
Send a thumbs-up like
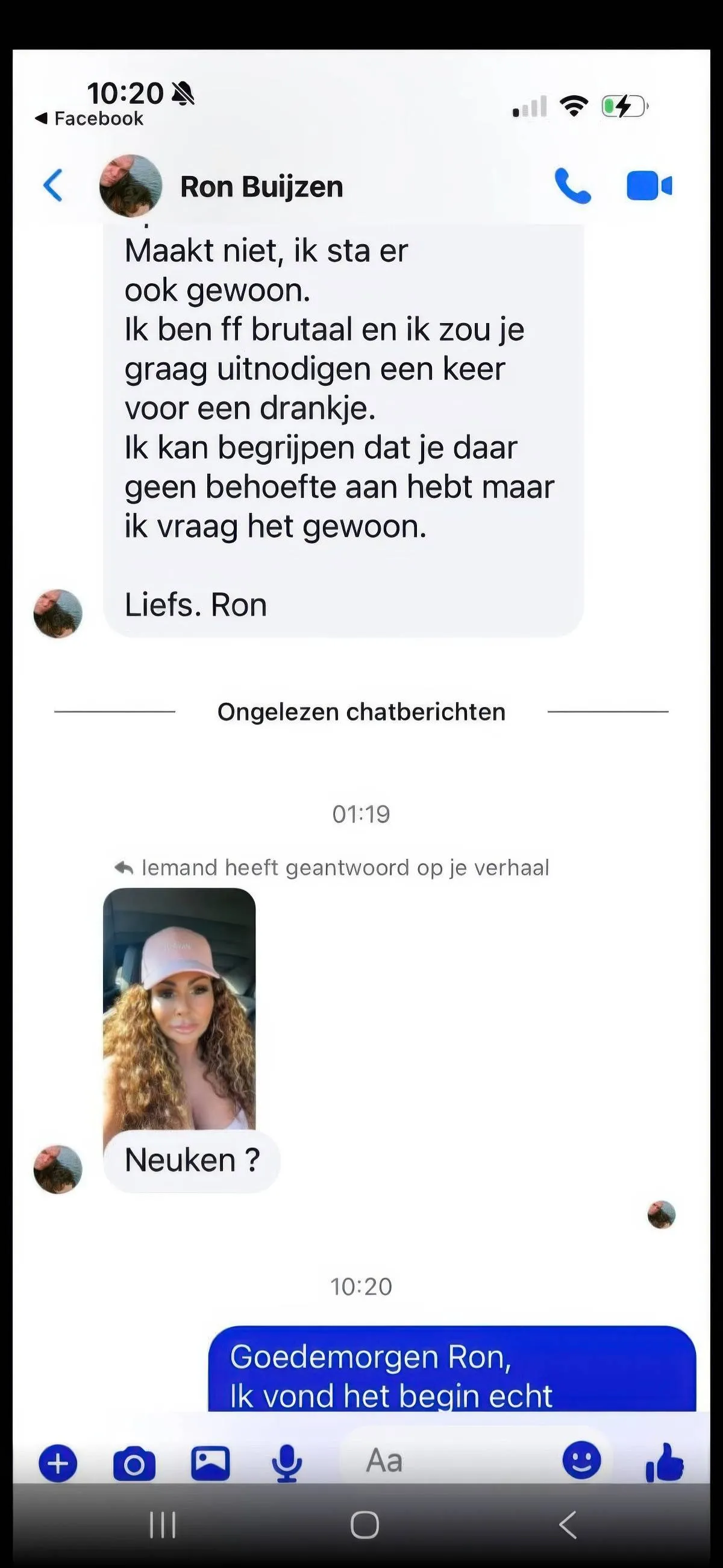(665, 1462)
